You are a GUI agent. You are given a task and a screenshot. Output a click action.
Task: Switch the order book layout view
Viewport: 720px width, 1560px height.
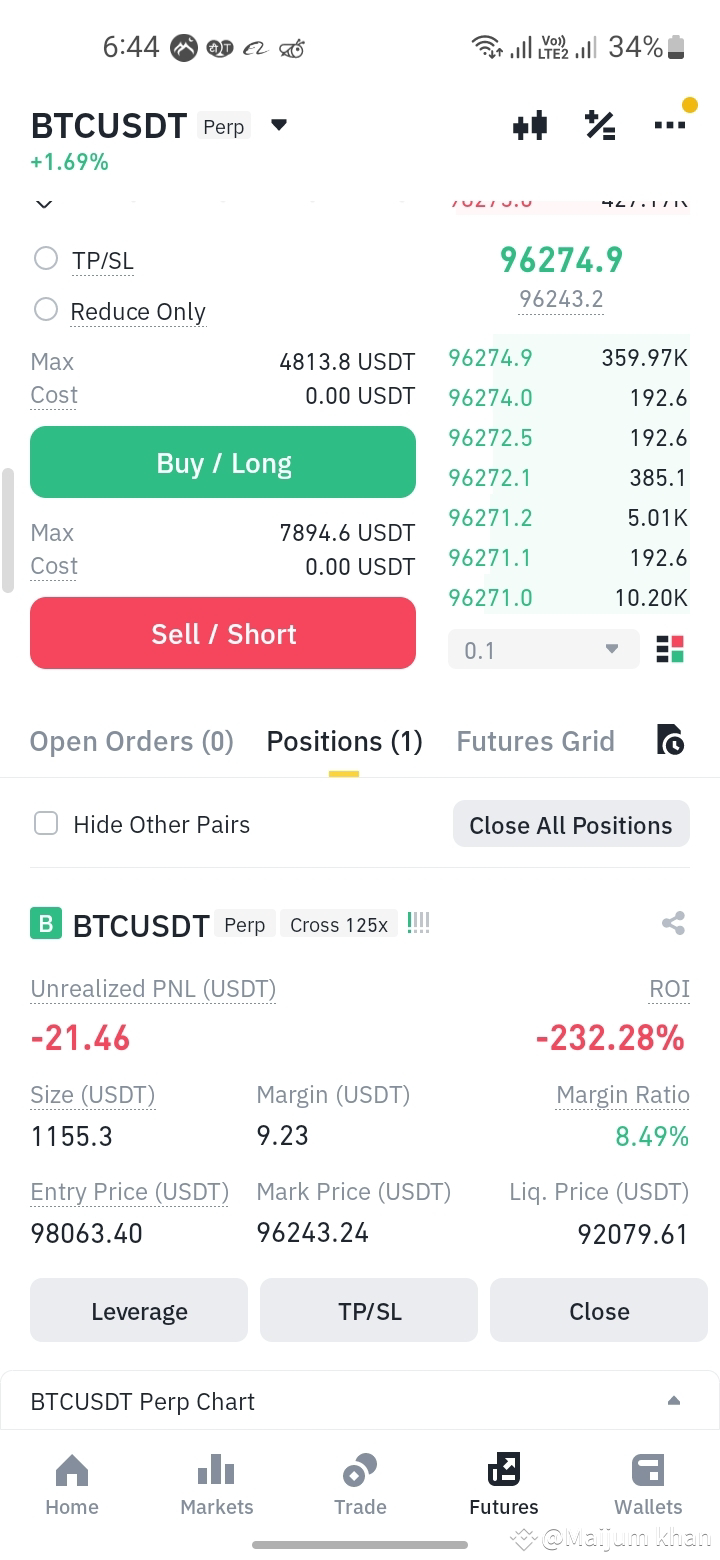click(x=670, y=649)
